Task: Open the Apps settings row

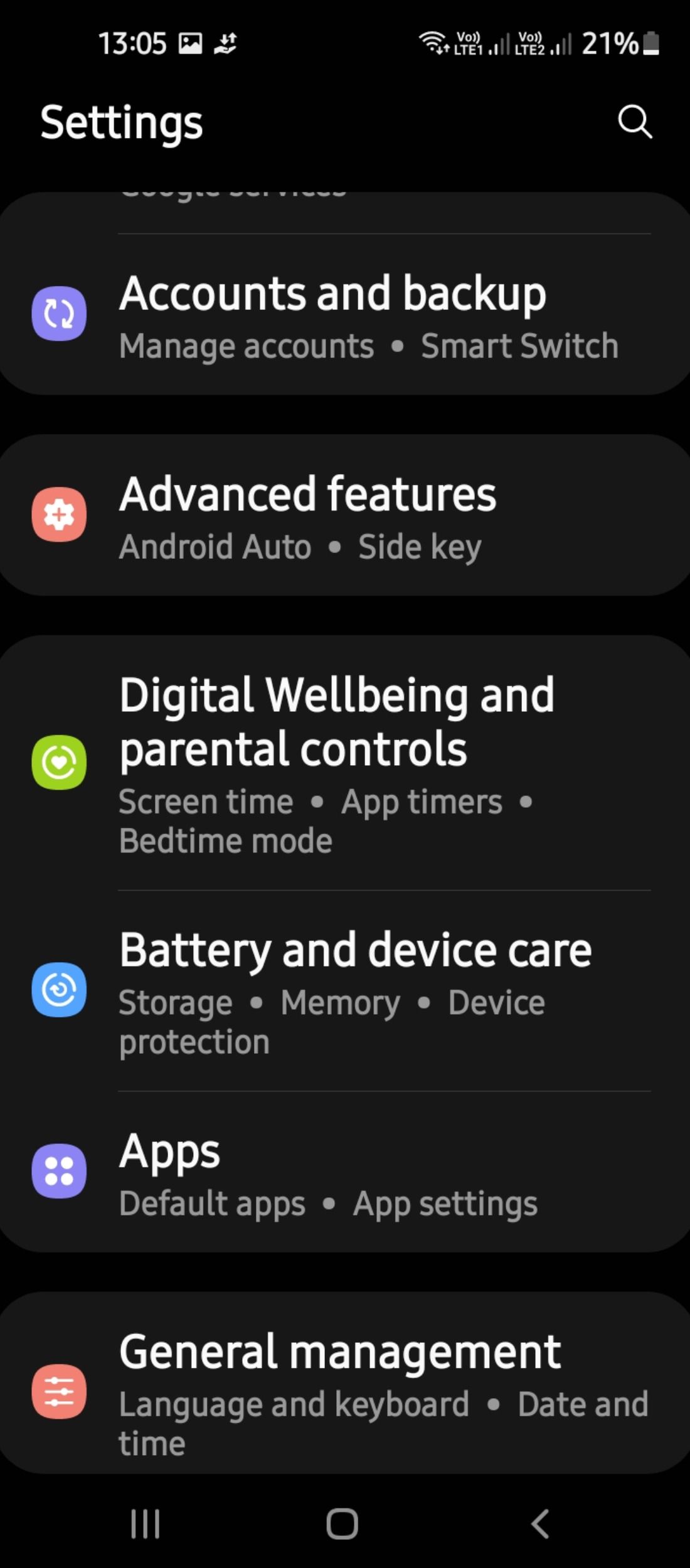Action: tap(345, 1172)
